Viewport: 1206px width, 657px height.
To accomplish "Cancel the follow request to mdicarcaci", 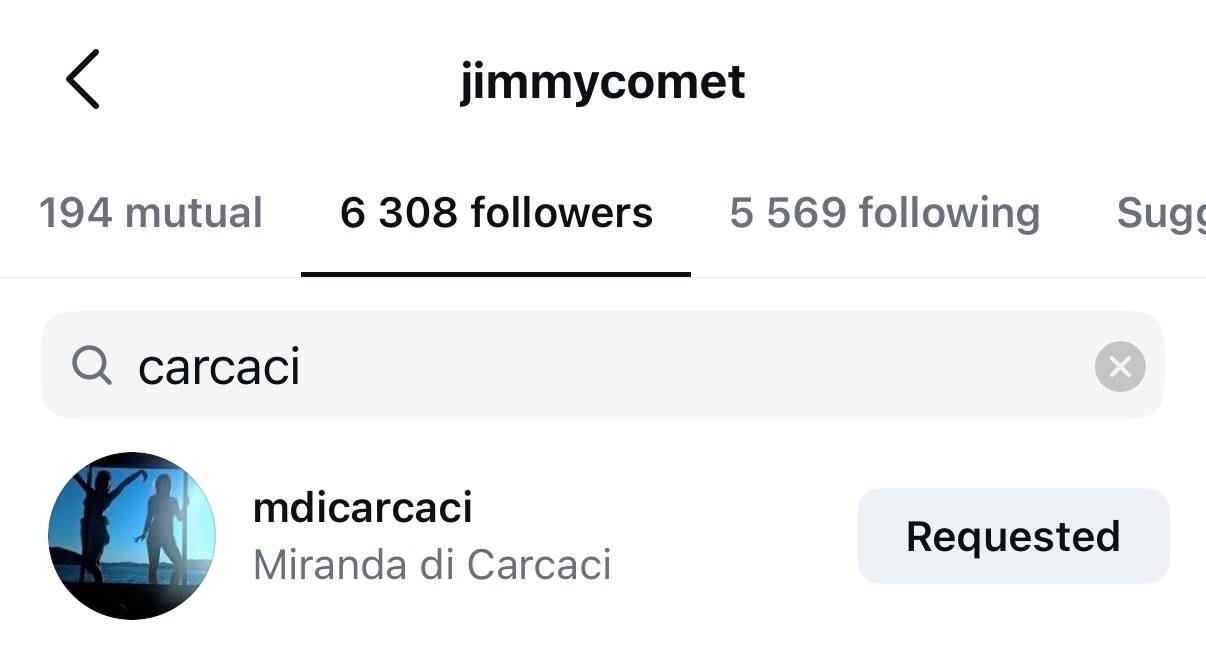I will pyautogui.click(x=1012, y=536).
